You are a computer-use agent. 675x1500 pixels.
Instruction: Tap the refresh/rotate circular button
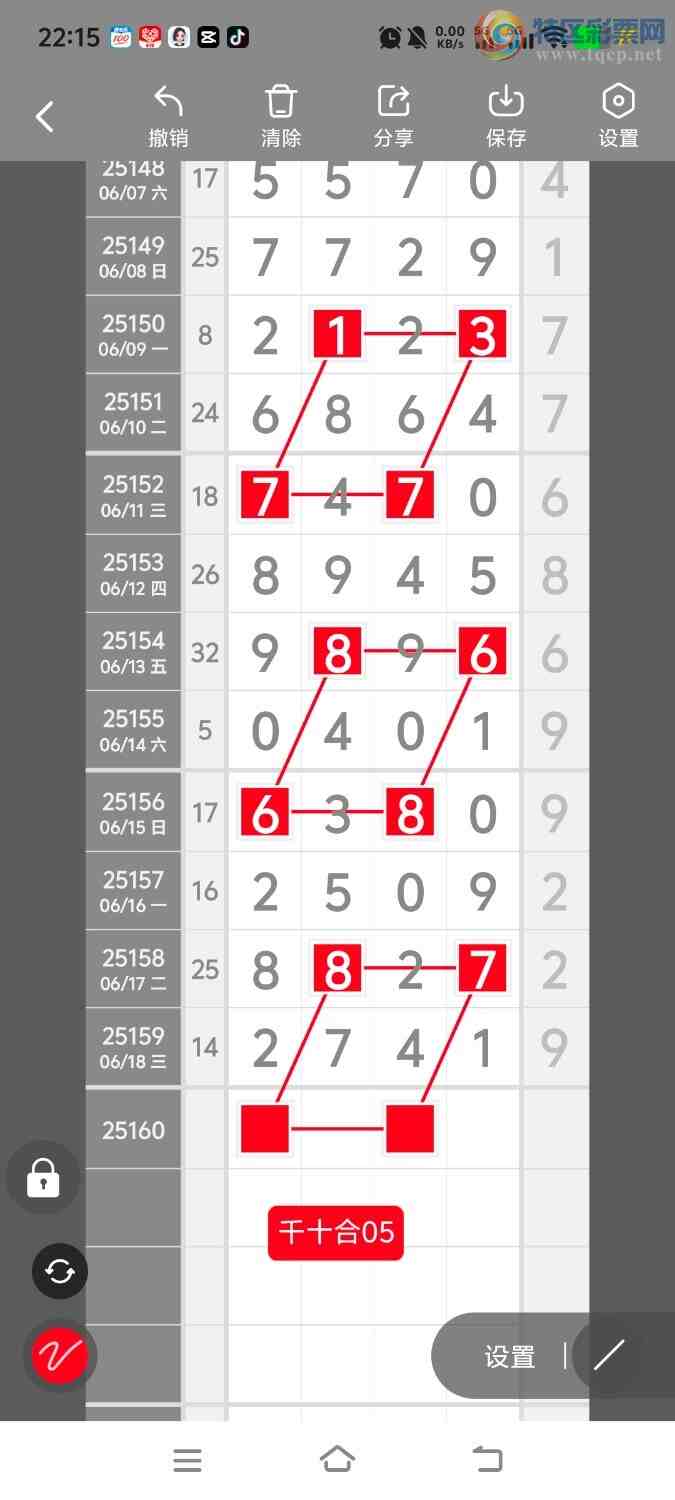point(60,1271)
